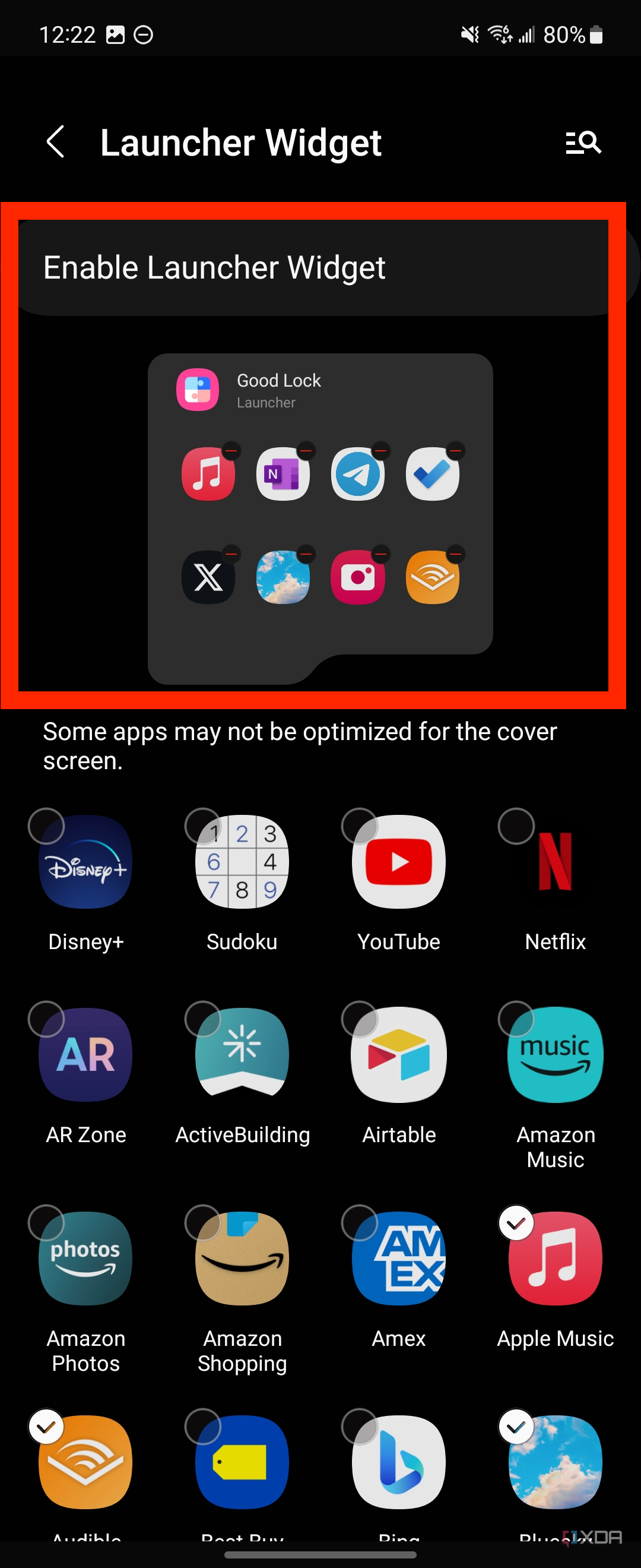Remove OneNote from the widget preview
The width and height of the screenshot is (641, 1568).
pos(306,451)
